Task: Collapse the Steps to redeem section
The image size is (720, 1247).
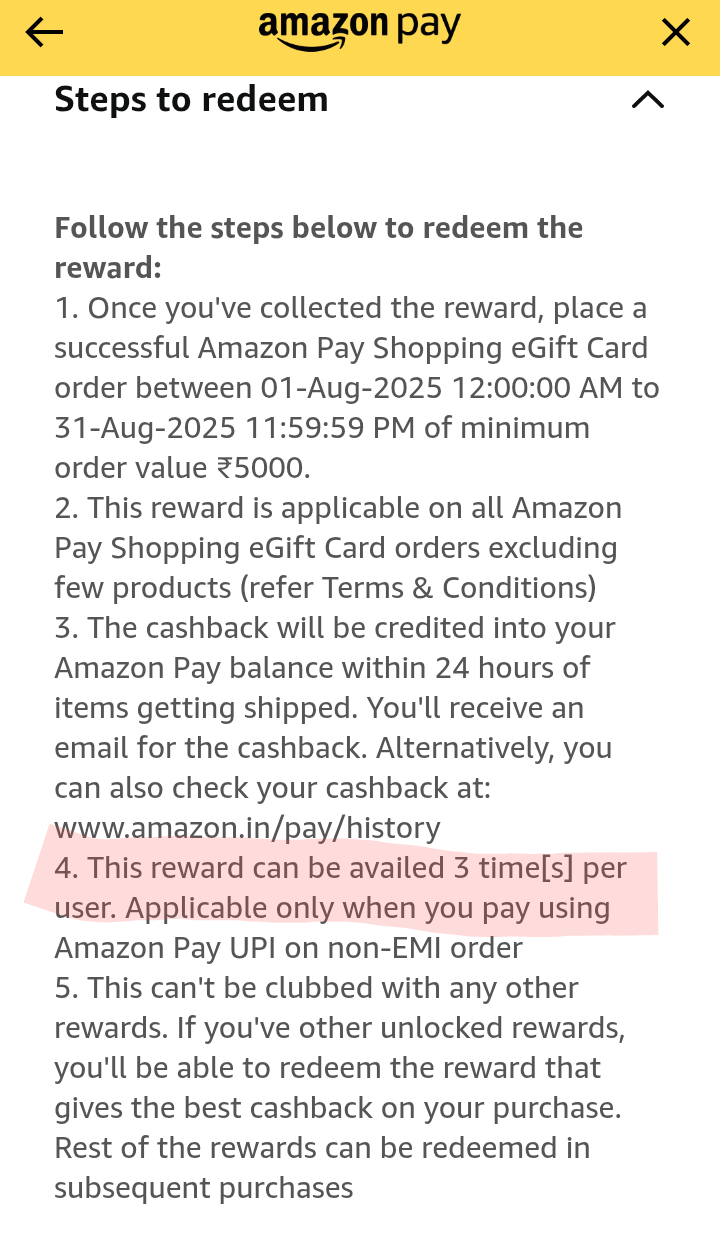Action: click(x=648, y=99)
